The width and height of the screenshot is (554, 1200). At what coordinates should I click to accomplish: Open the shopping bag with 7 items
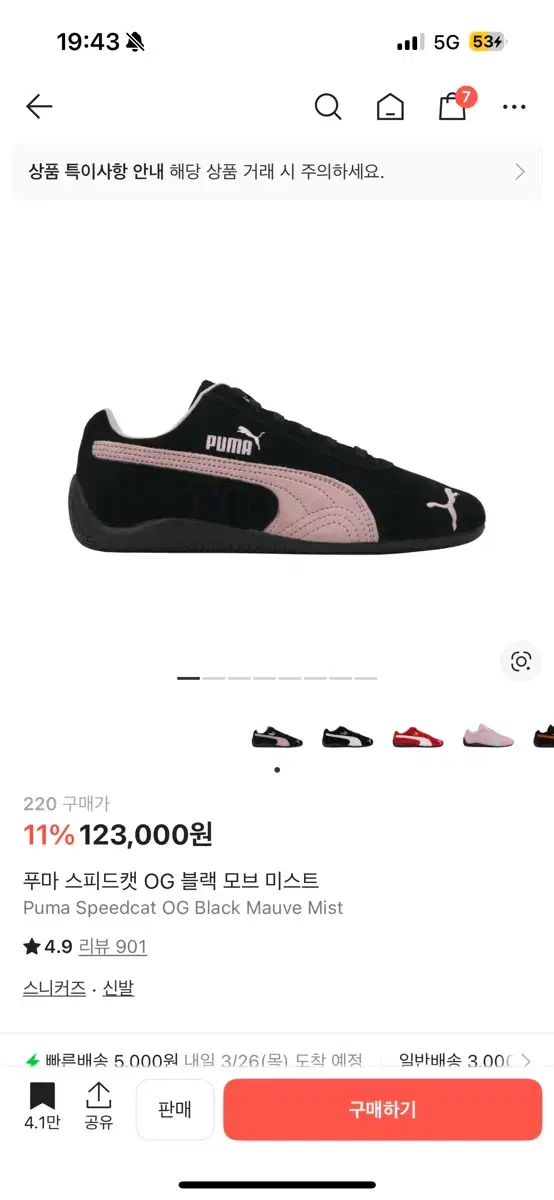(456, 104)
